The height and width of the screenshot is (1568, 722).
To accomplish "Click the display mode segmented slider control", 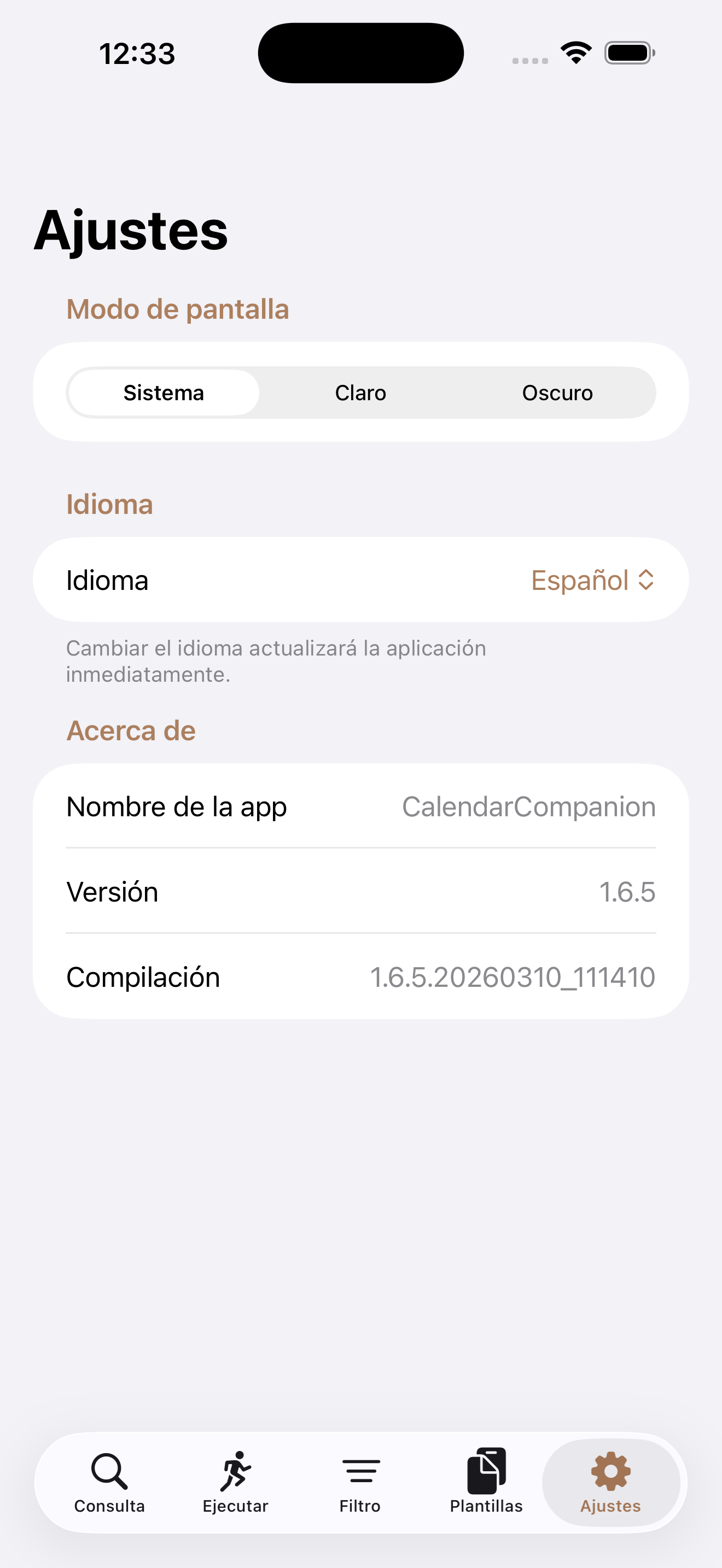I will [360, 392].
